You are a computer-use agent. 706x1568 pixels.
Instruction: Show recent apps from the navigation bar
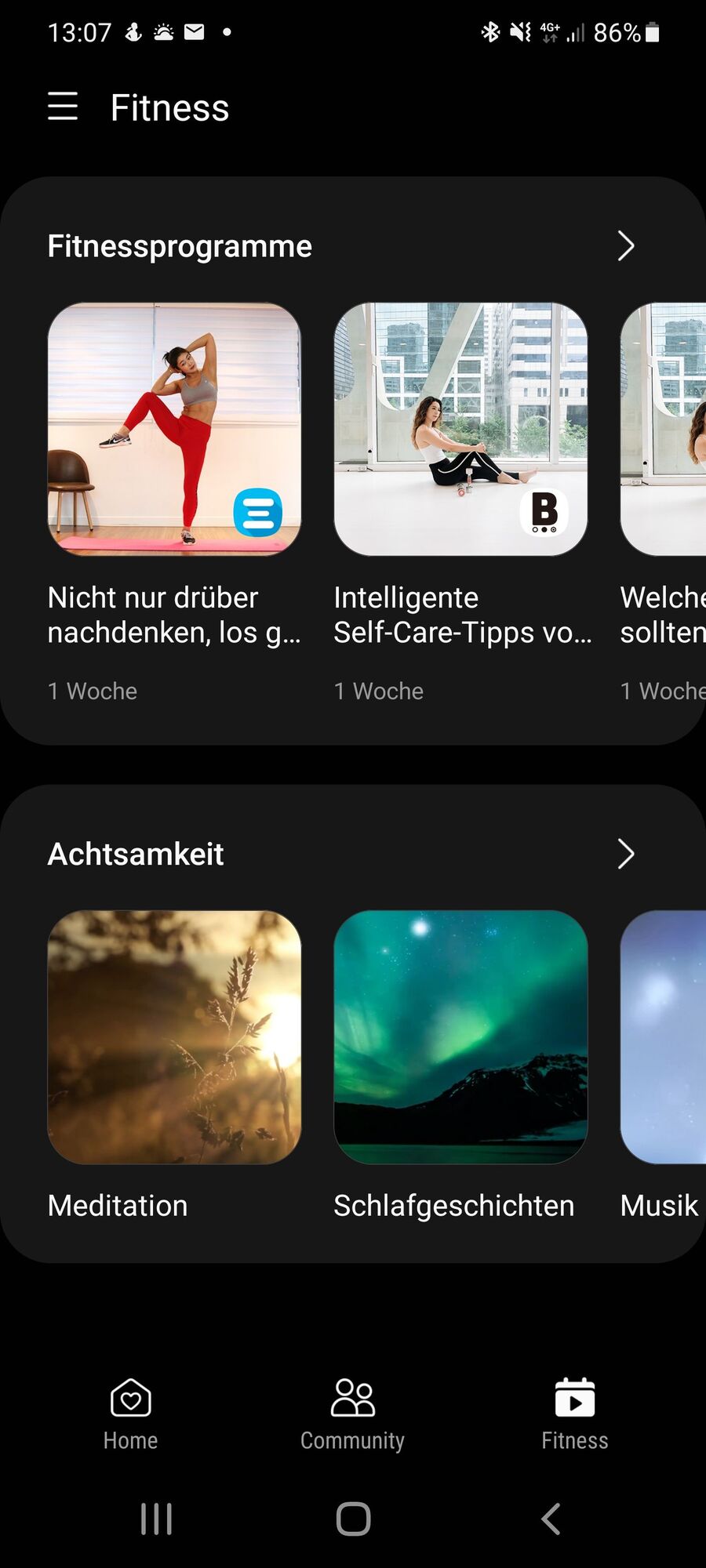tap(156, 1519)
